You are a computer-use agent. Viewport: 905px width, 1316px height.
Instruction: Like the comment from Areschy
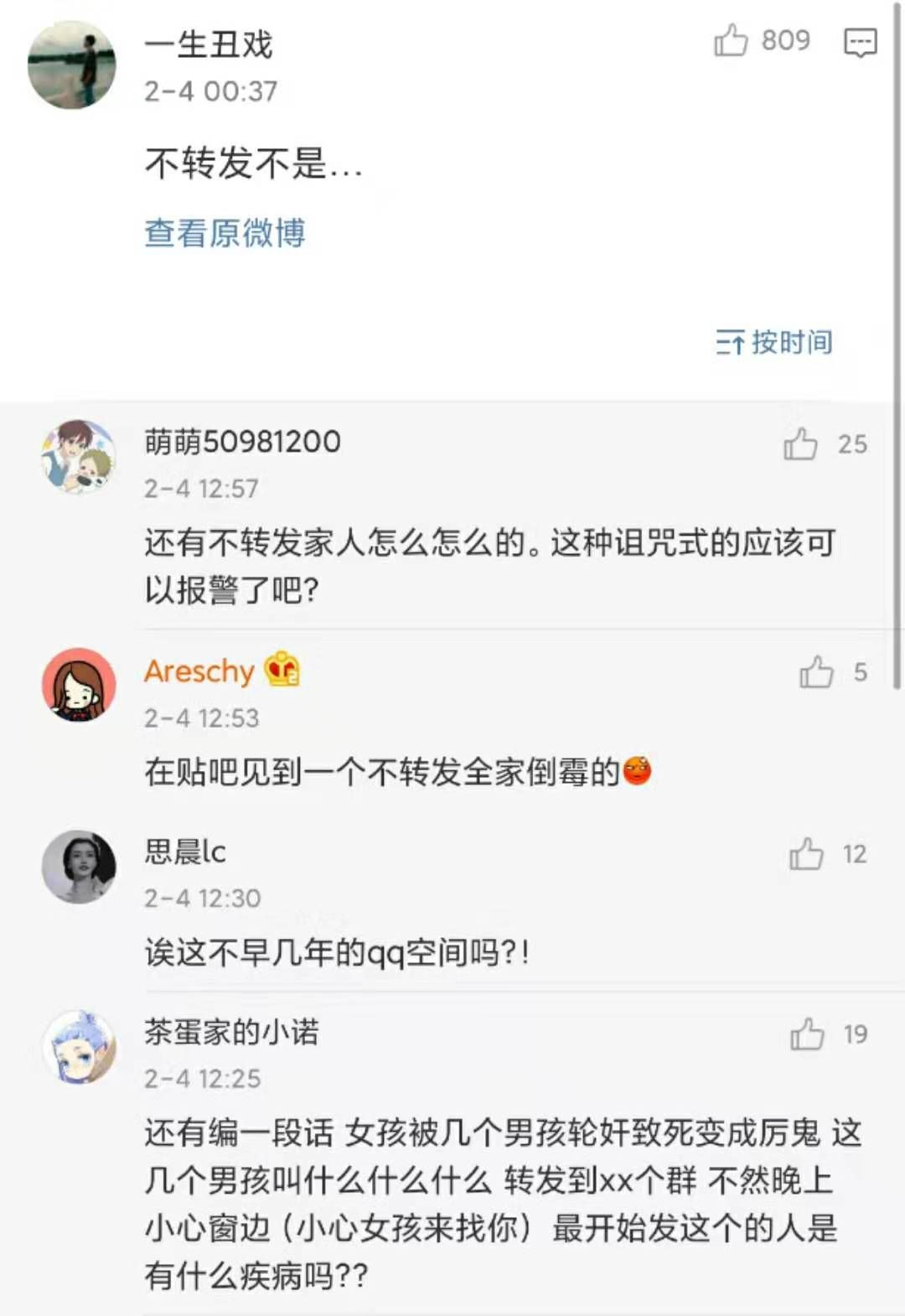pyautogui.click(x=816, y=672)
